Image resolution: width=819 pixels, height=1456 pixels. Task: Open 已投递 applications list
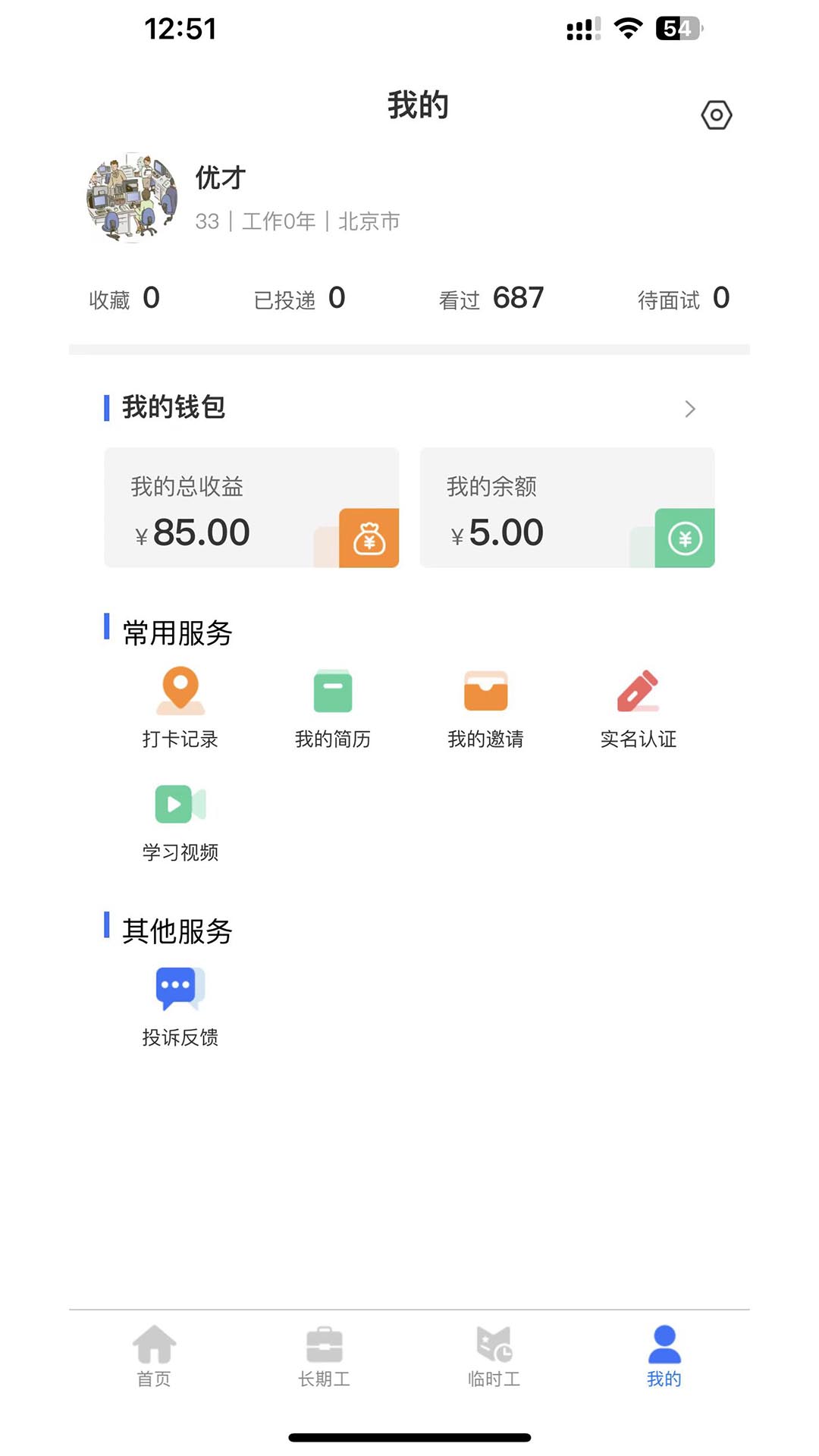[299, 299]
